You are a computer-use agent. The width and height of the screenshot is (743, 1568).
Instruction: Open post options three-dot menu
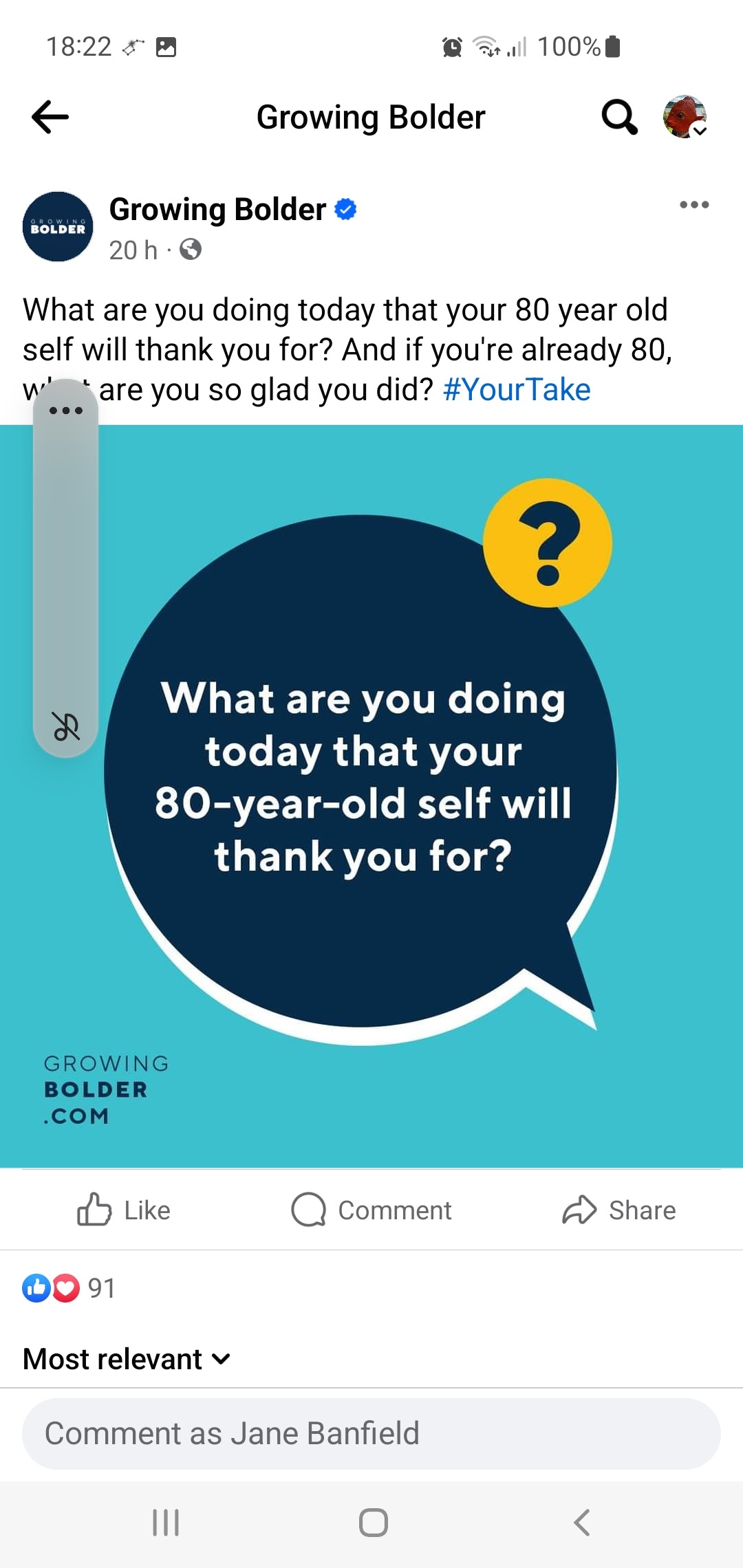pos(693,205)
